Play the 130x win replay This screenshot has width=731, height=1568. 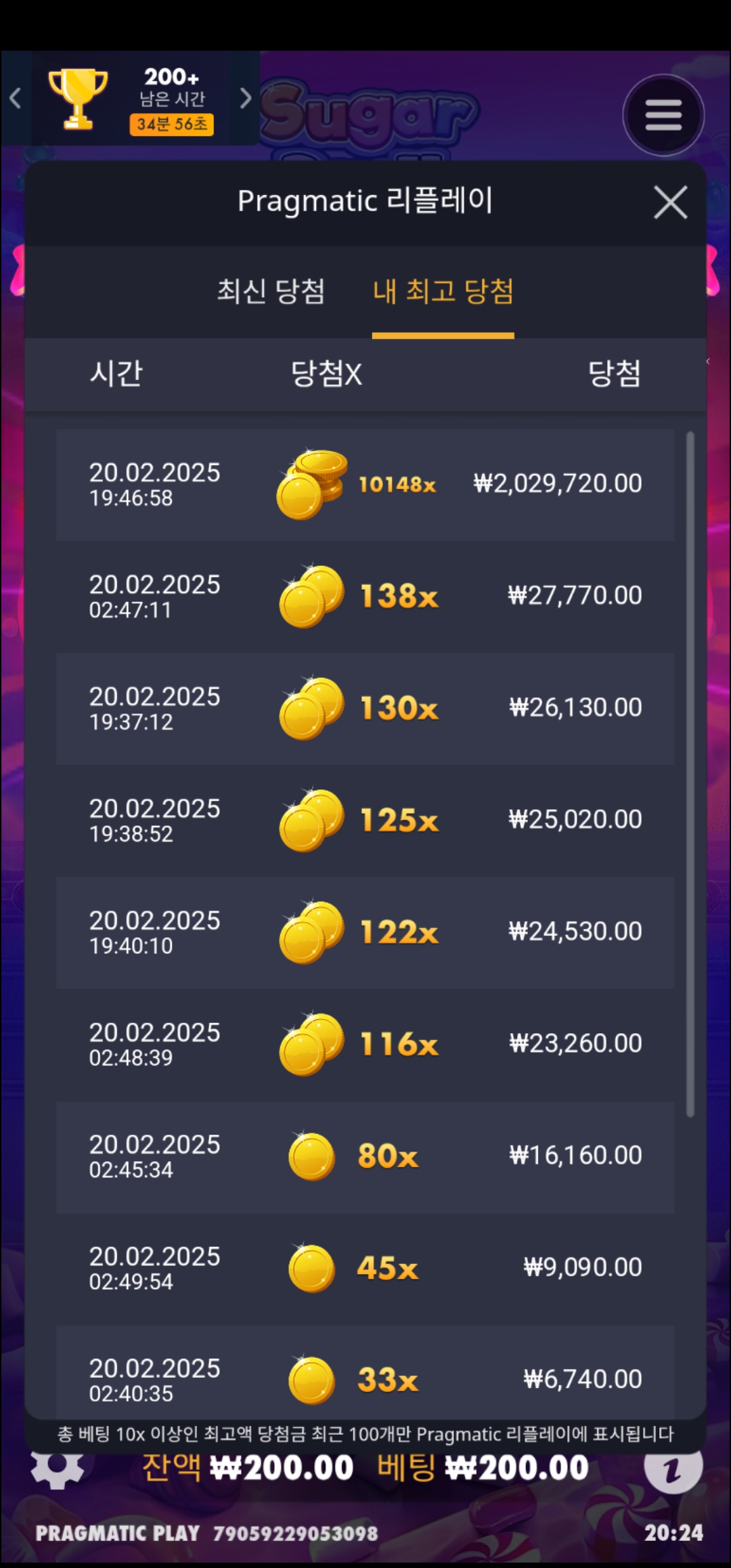(x=365, y=709)
